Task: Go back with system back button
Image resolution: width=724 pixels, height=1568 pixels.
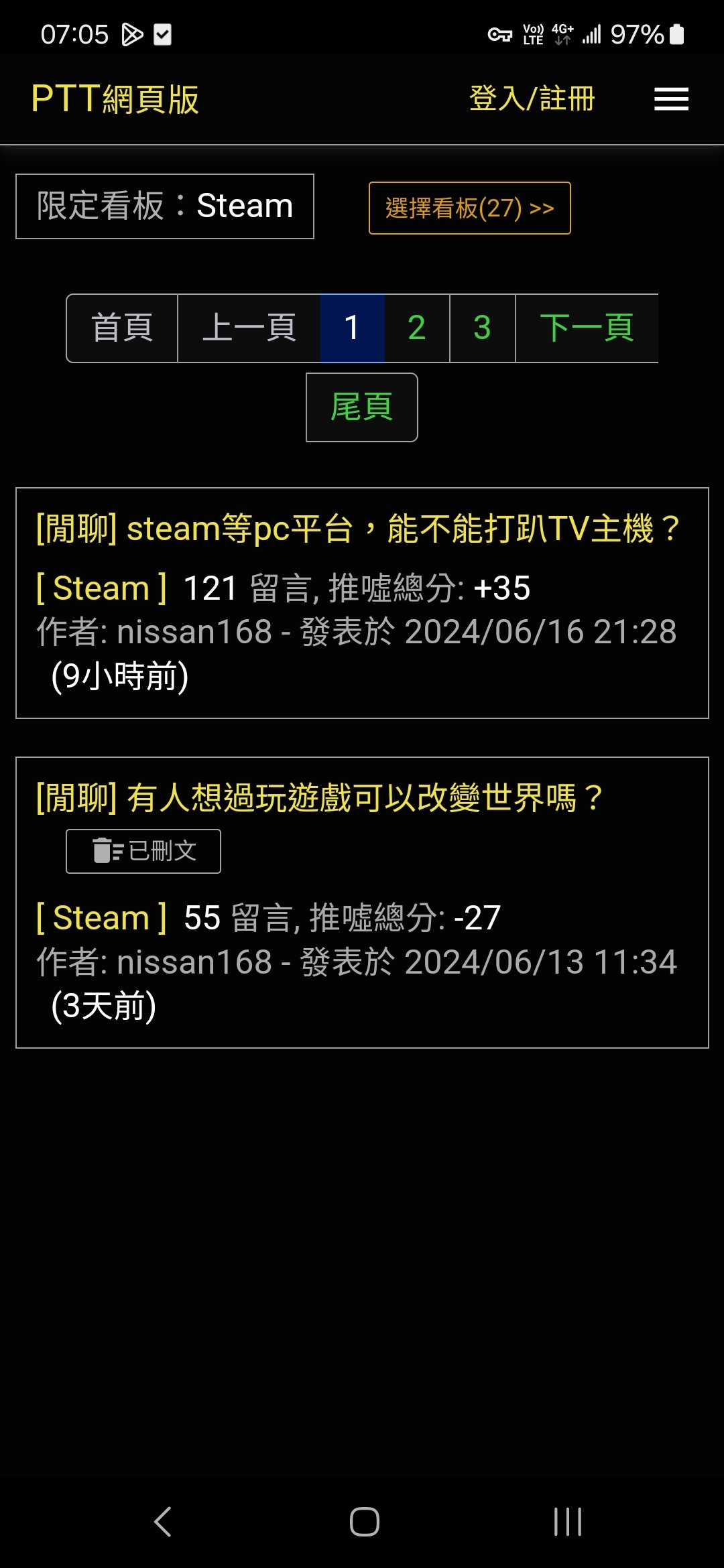Action: pos(163,1521)
